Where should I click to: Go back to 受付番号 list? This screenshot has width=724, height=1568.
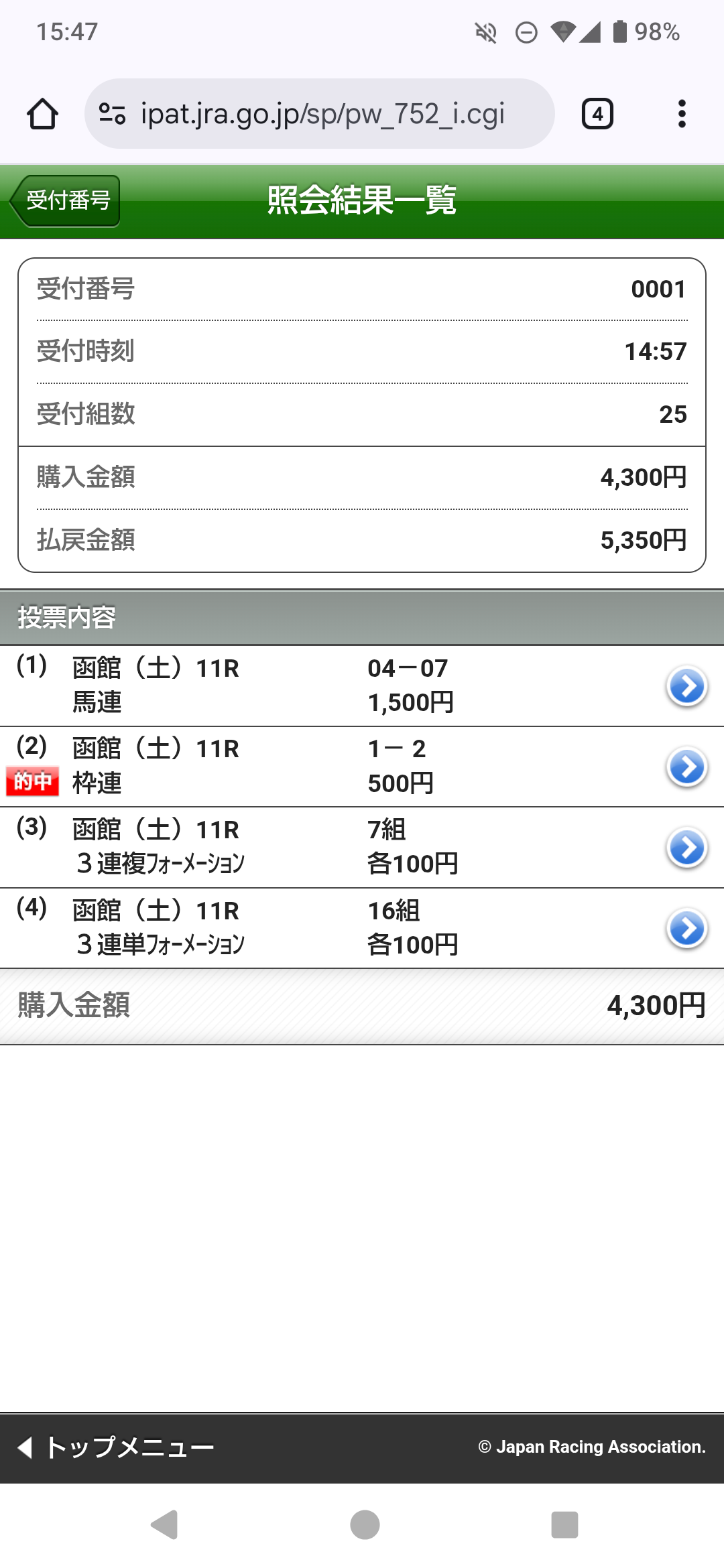(x=66, y=200)
